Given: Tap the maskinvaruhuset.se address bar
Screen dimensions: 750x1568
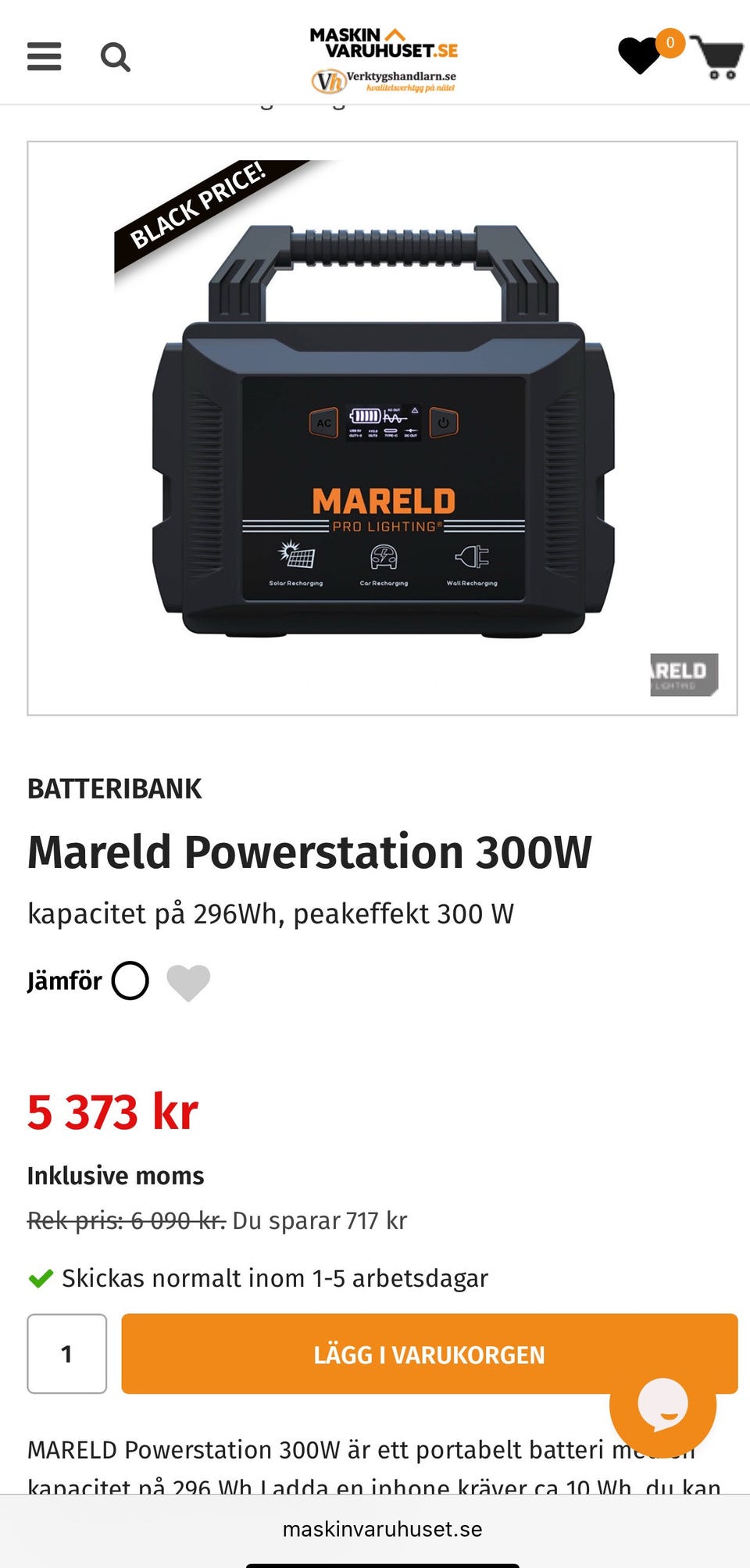Looking at the screenshot, I should (382, 1529).
